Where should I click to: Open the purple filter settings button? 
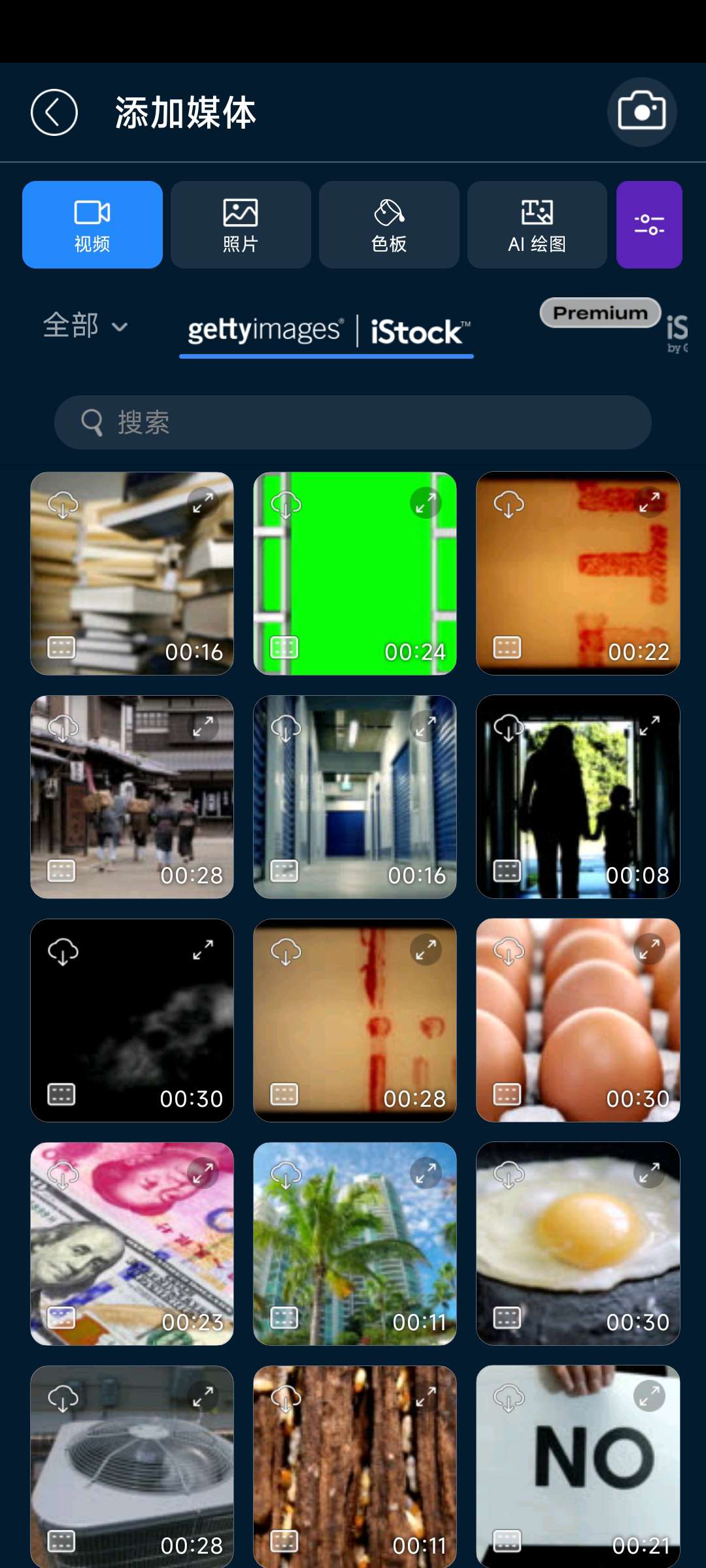(648, 225)
